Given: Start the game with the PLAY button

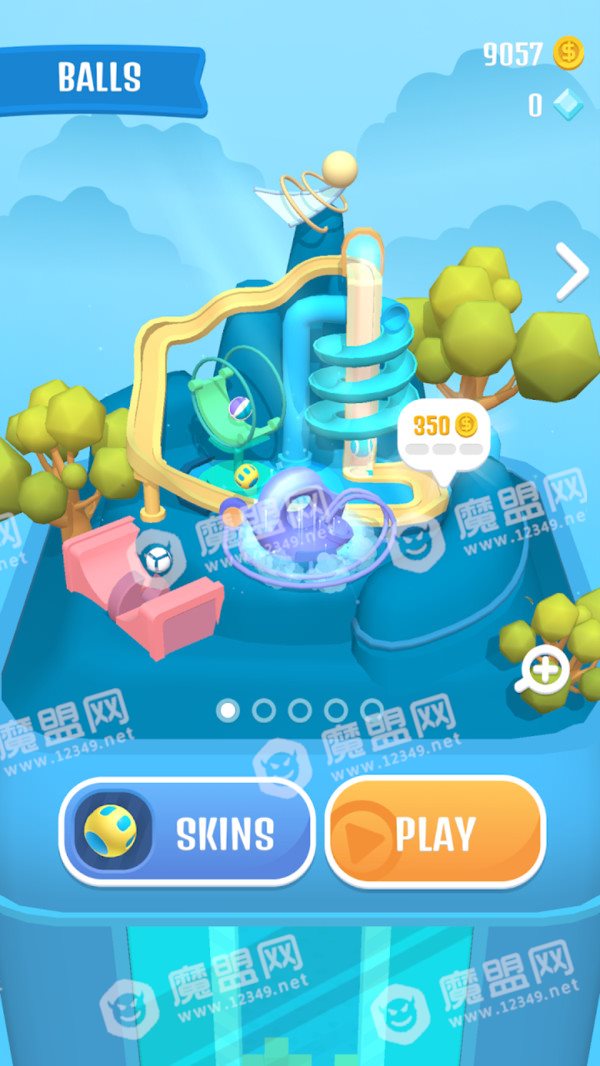Looking at the screenshot, I should click(x=436, y=832).
